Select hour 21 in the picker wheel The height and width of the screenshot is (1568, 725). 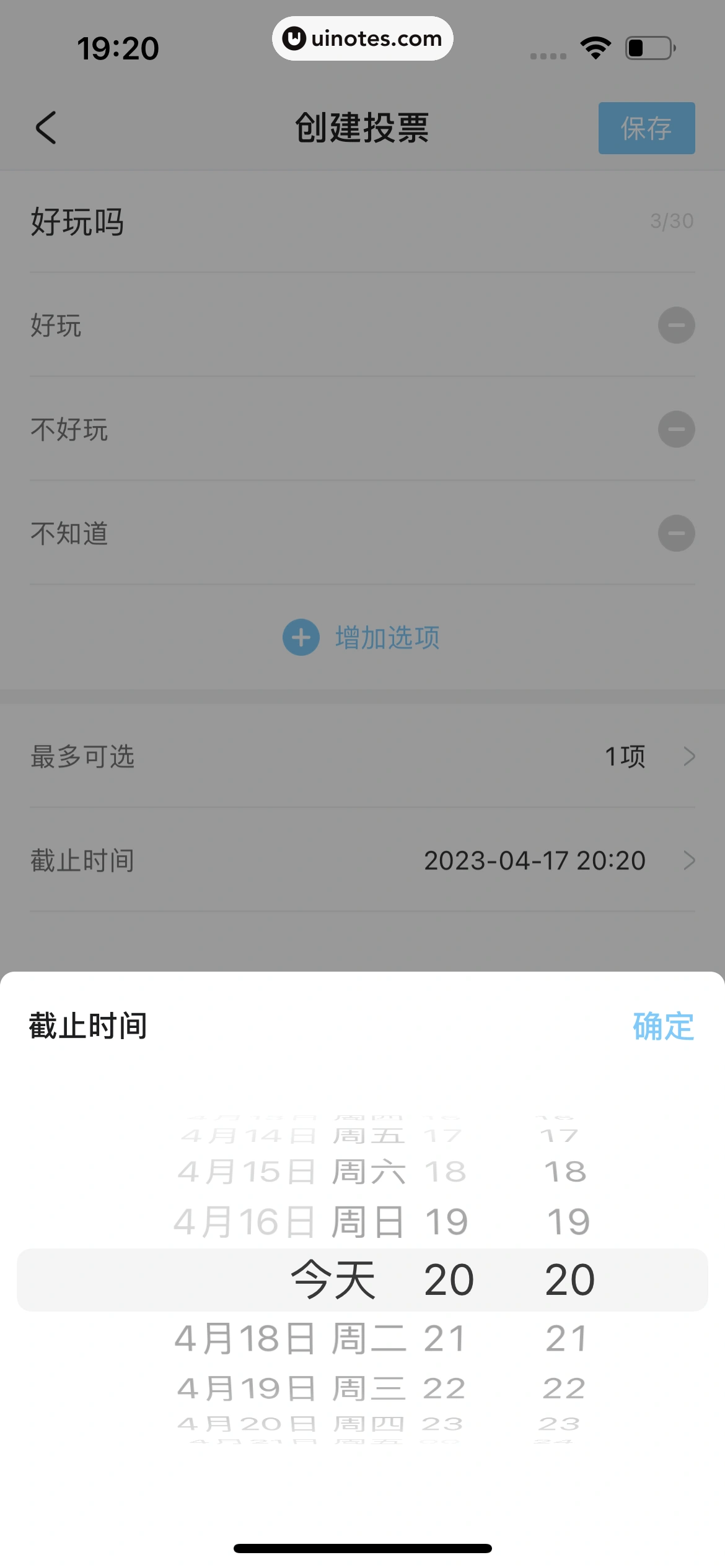(447, 1338)
